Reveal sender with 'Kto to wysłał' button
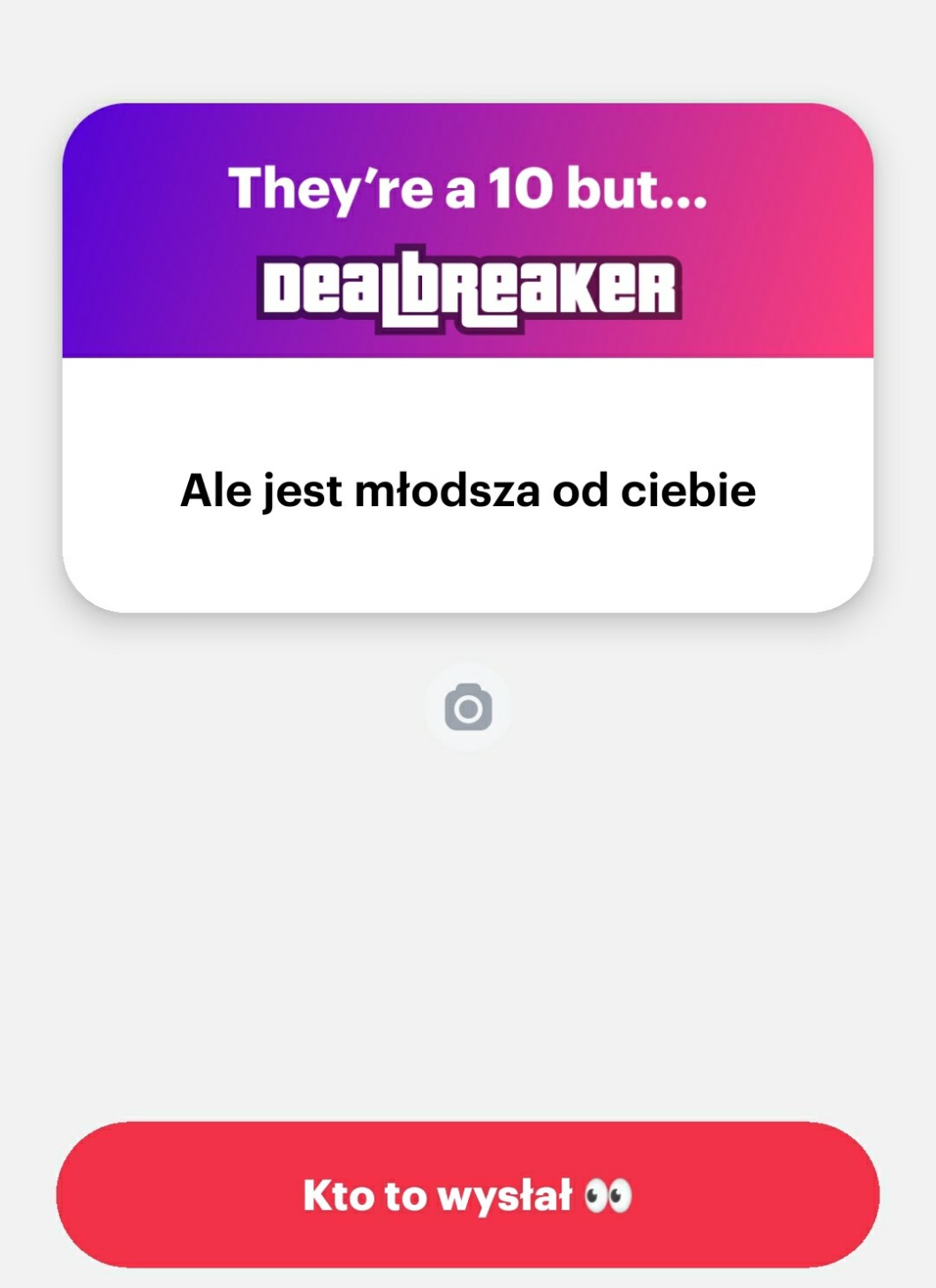 point(468,1194)
